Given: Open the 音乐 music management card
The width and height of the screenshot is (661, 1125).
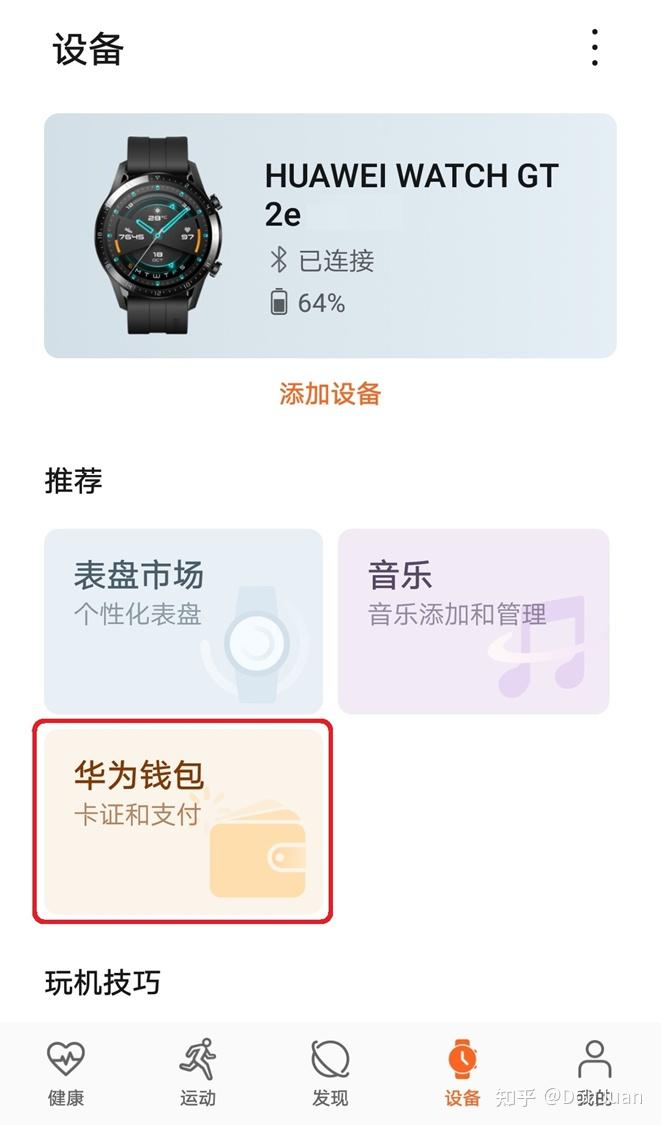Looking at the screenshot, I should [473, 621].
